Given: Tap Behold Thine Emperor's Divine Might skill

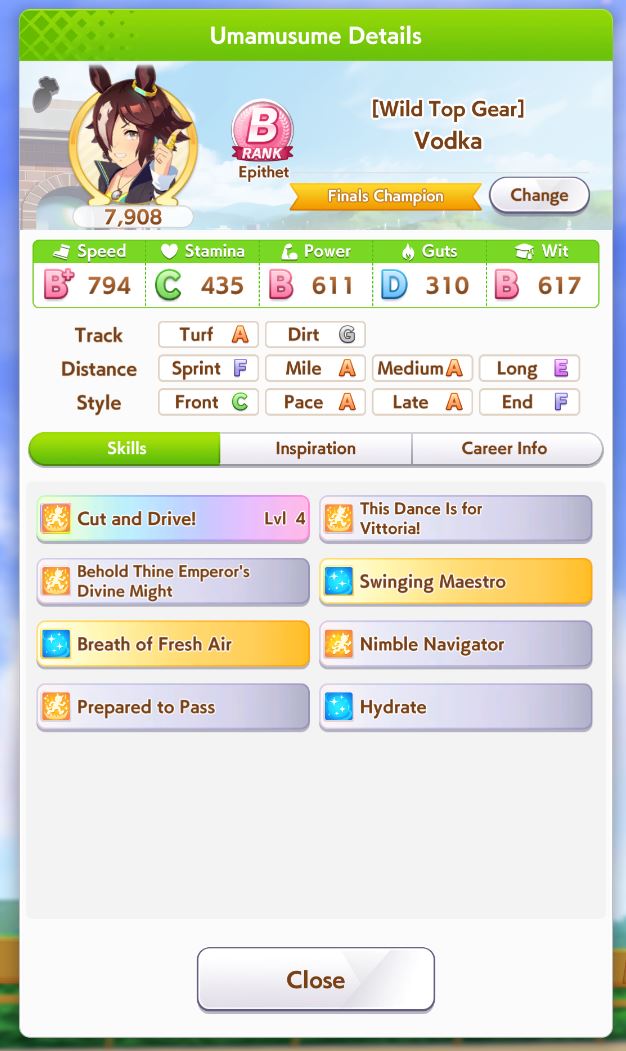Looking at the screenshot, I should tap(173, 581).
